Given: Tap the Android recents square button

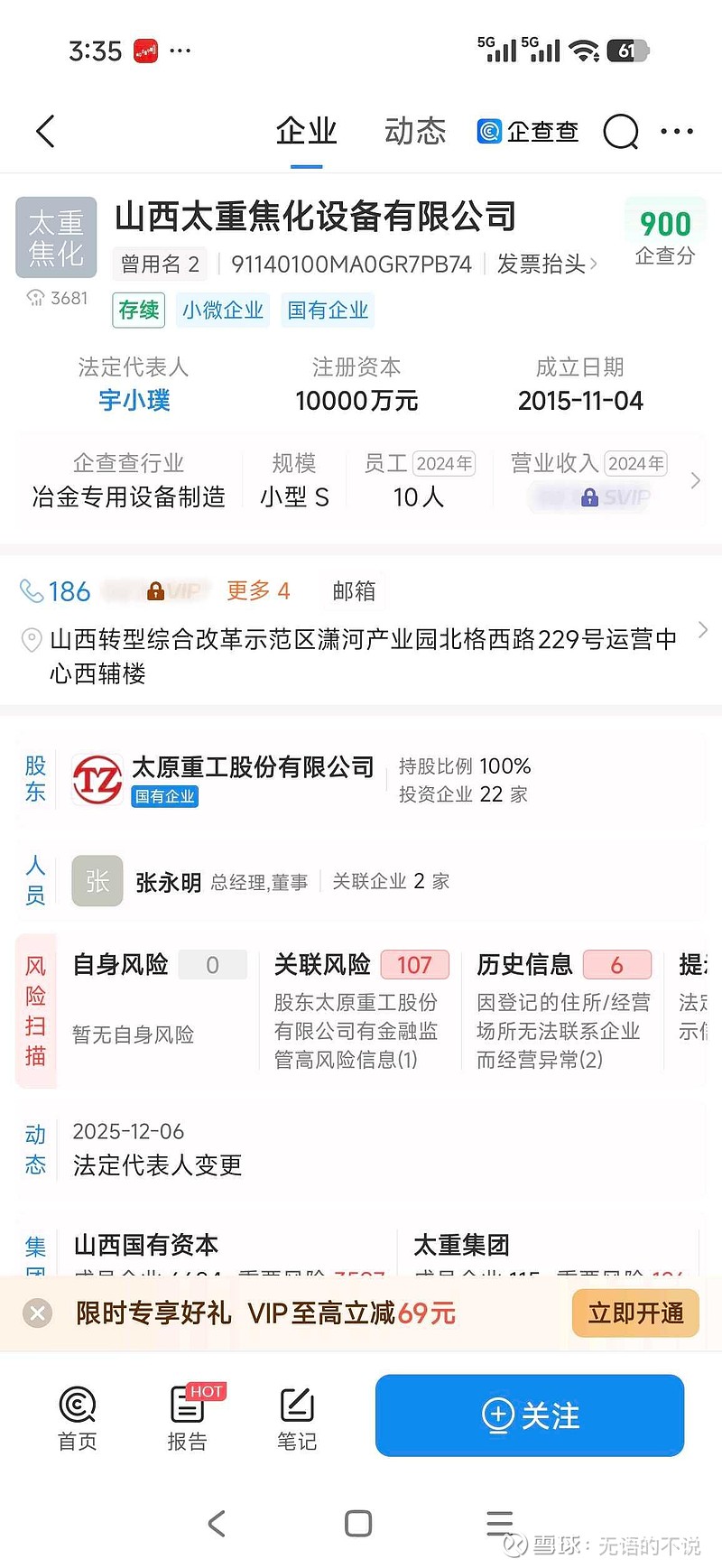Looking at the screenshot, I should [357, 1523].
